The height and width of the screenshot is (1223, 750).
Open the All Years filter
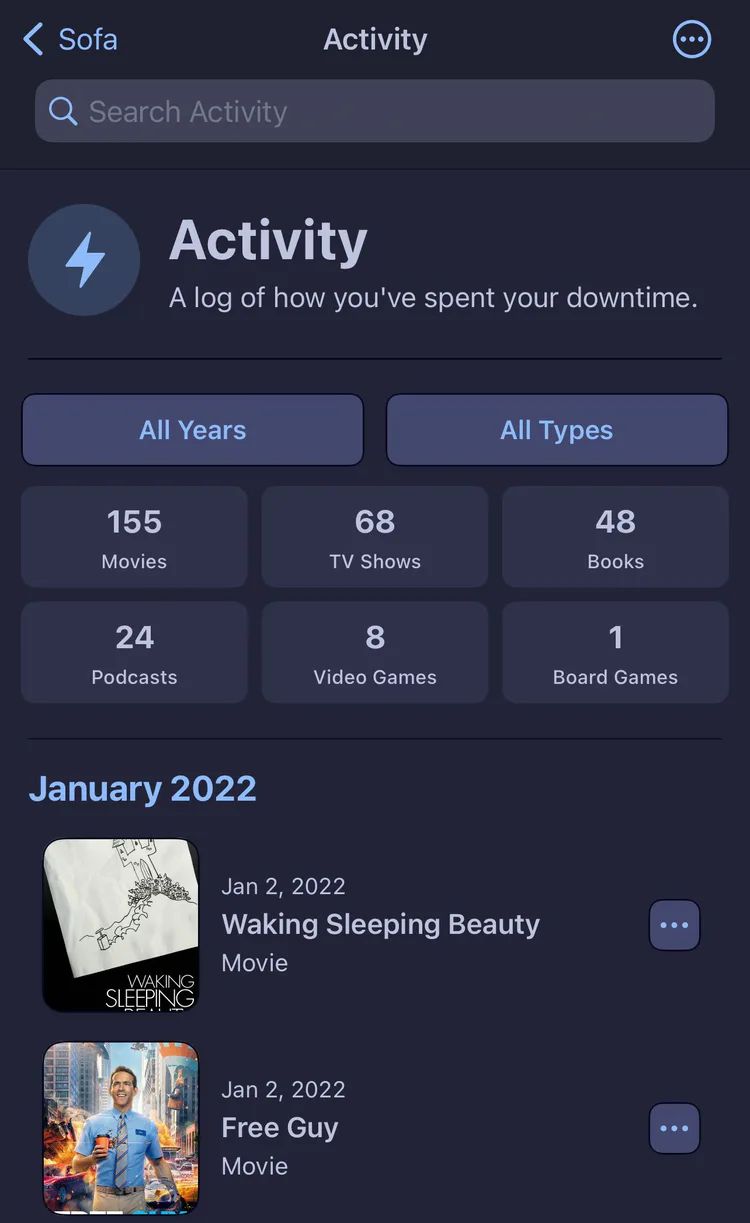(192, 430)
